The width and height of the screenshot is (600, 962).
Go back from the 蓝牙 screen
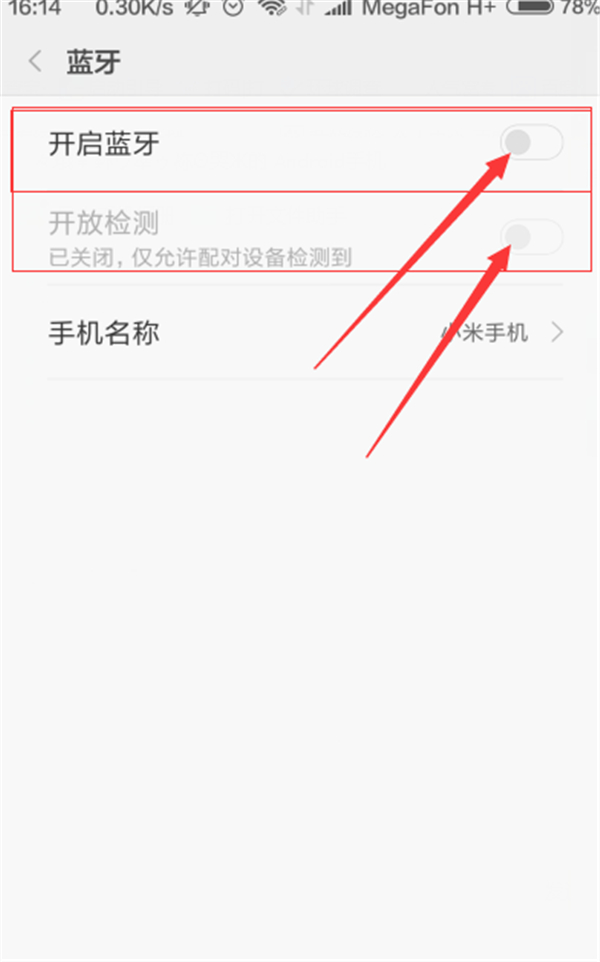(36, 62)
